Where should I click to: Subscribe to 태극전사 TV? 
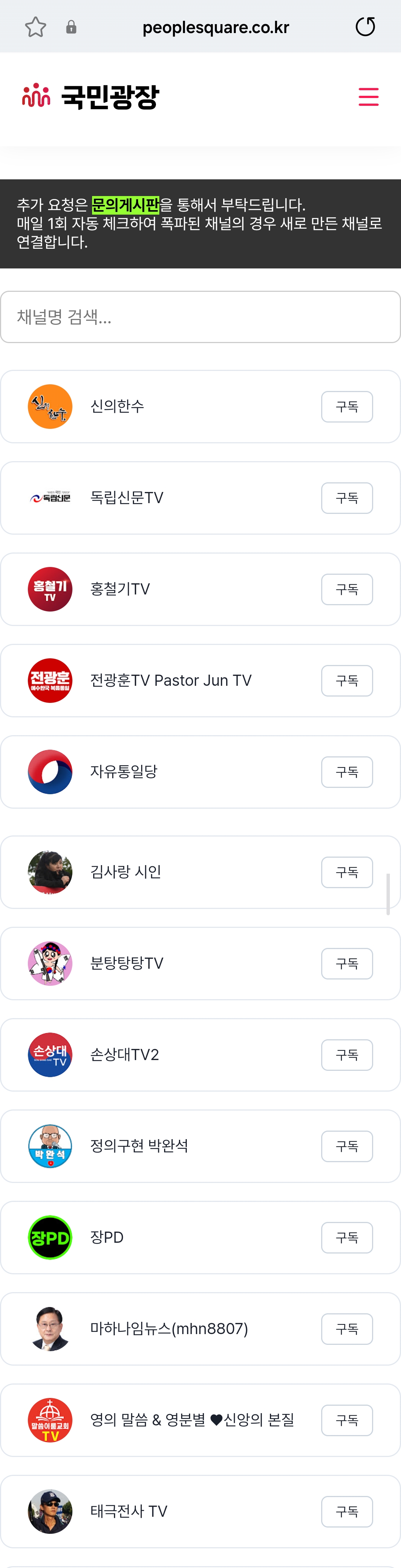(x=347, y=1512)
